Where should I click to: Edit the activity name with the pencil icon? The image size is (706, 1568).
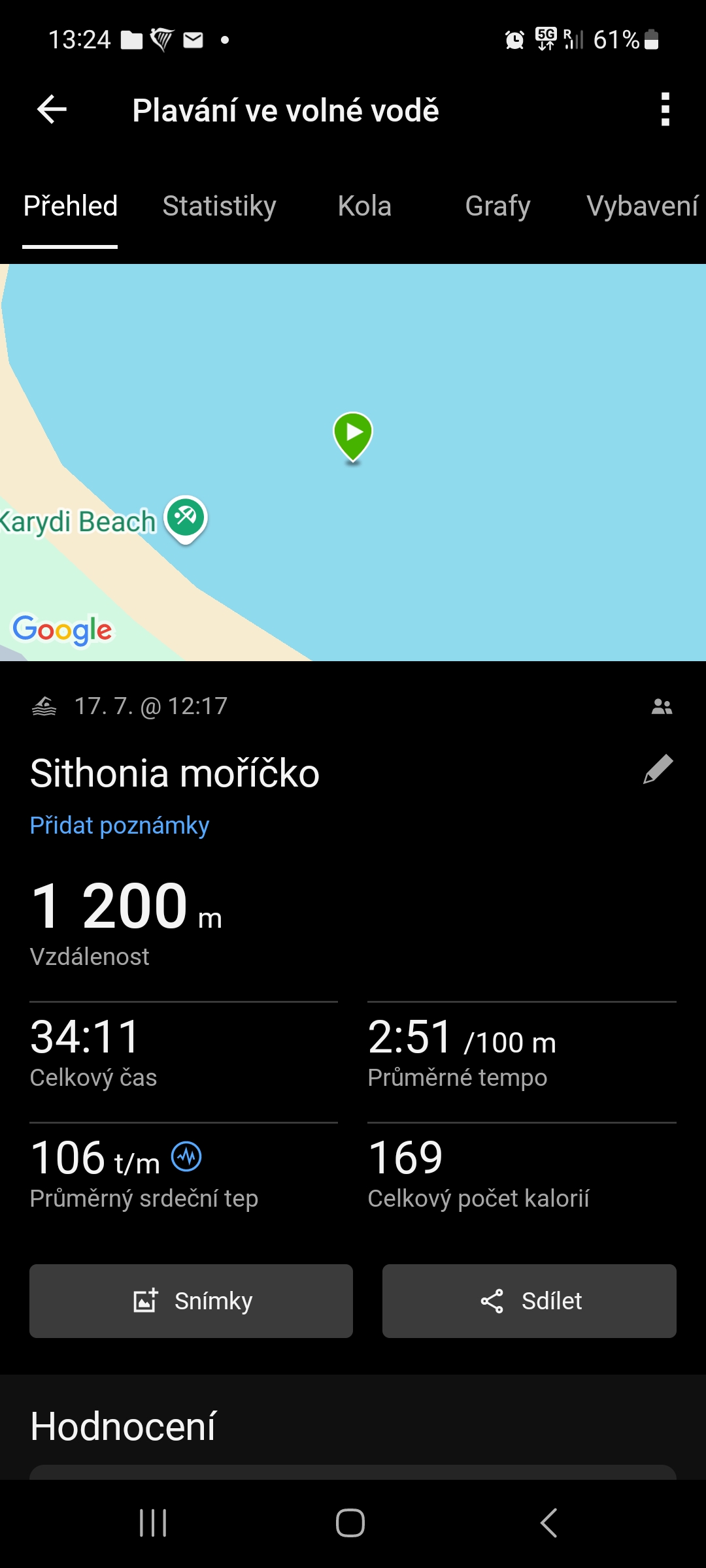(658, 770)
